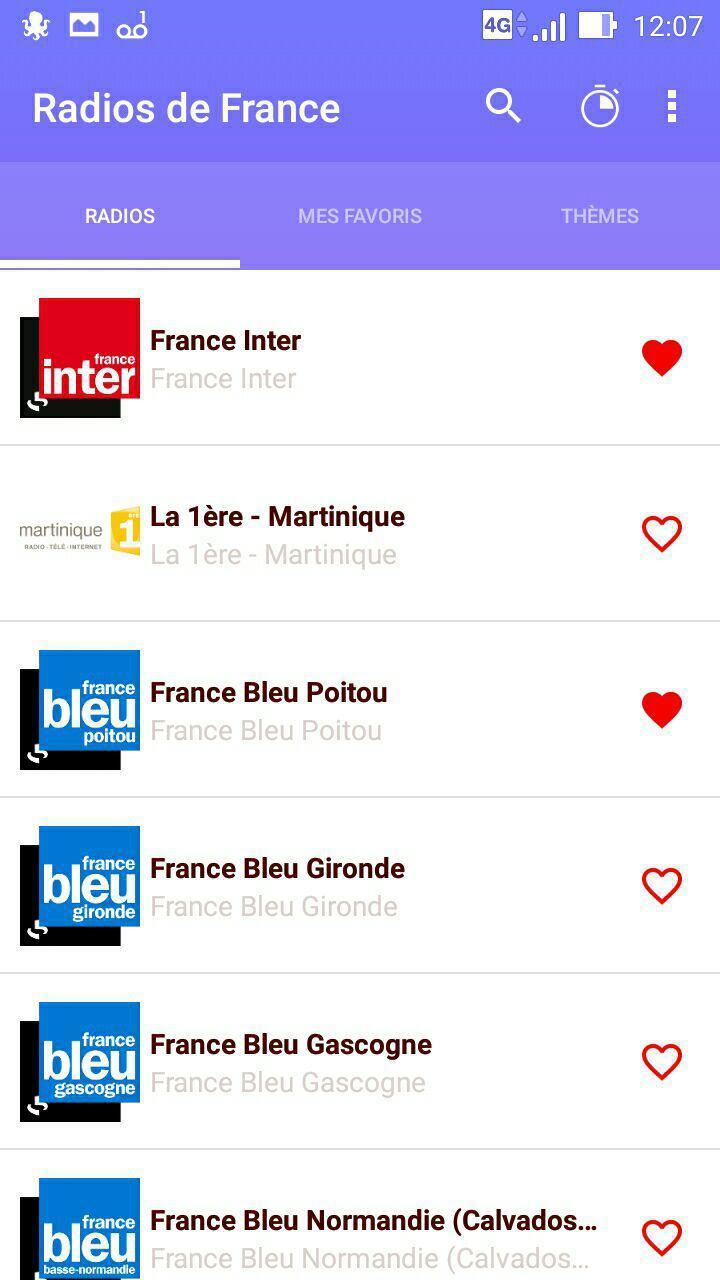Remove France Inter from favorites
720x1280 pixels.
coord(661,358)
